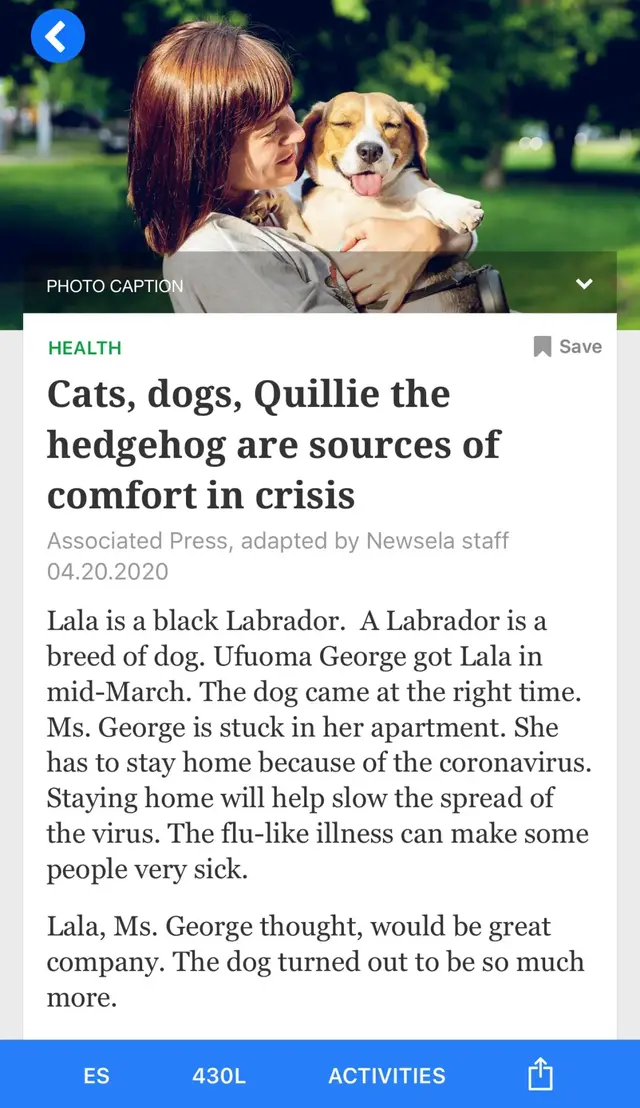This screenshot has width=640, height=1108.
Task: Expand the photo caption
Action: [584, 285]
